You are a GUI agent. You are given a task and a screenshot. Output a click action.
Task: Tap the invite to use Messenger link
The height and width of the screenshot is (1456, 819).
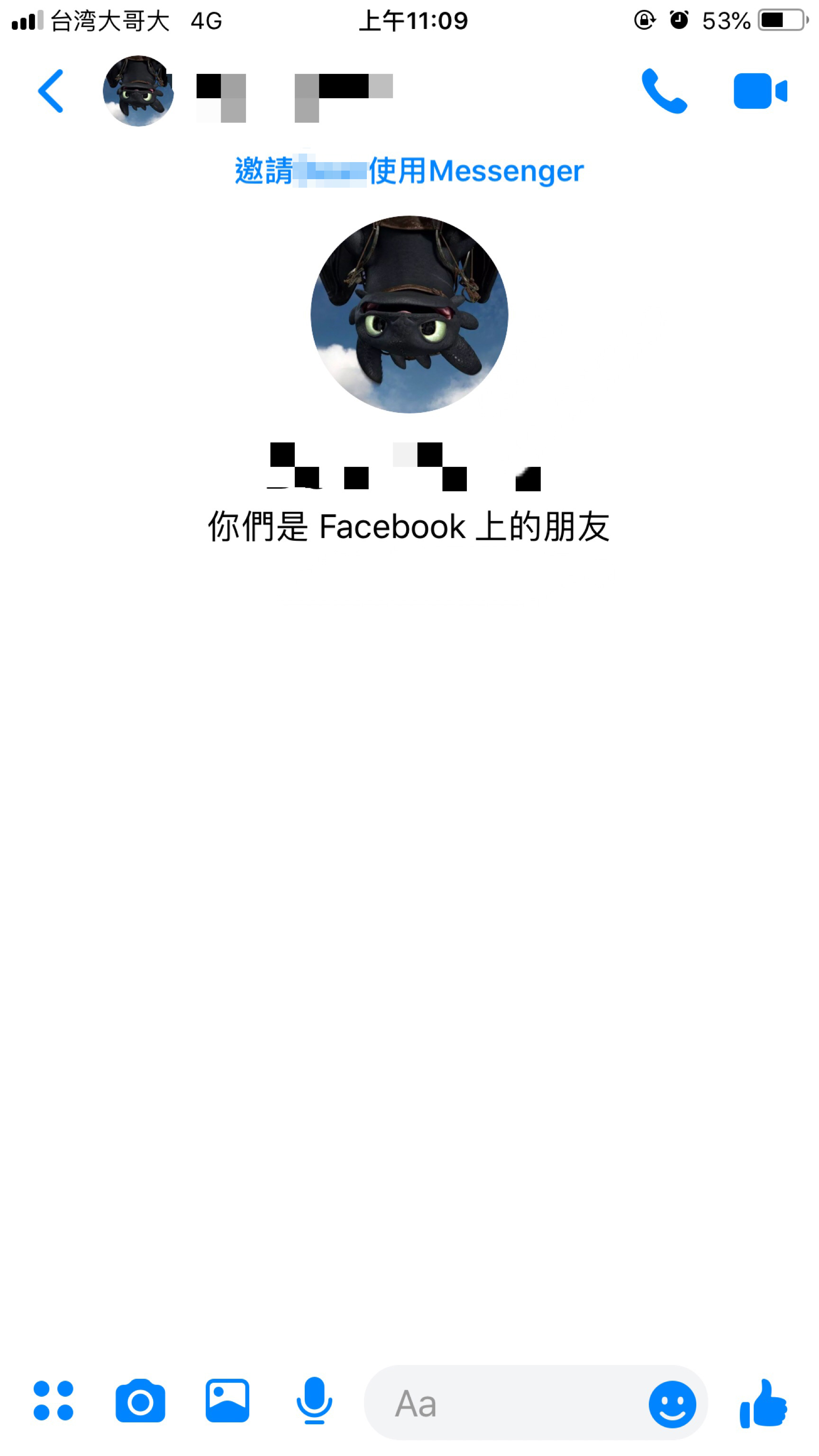coord(409,171)
